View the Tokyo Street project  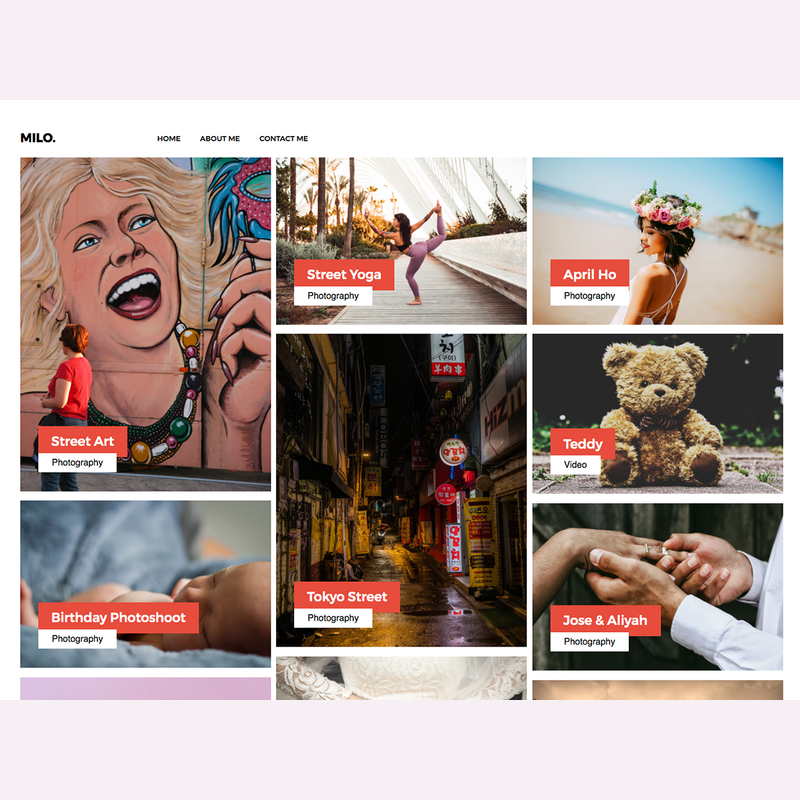pos(346,597)
